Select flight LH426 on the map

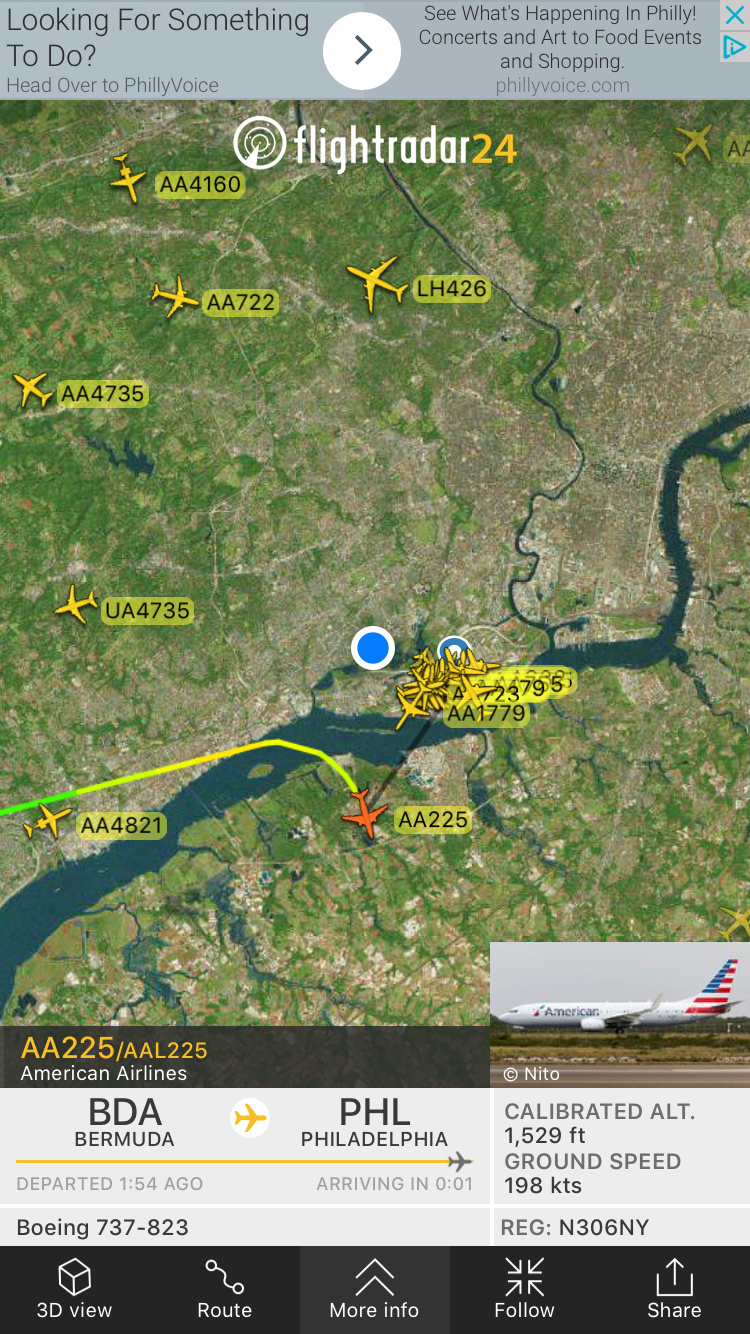pyautogui.click(x=376, y=283)
